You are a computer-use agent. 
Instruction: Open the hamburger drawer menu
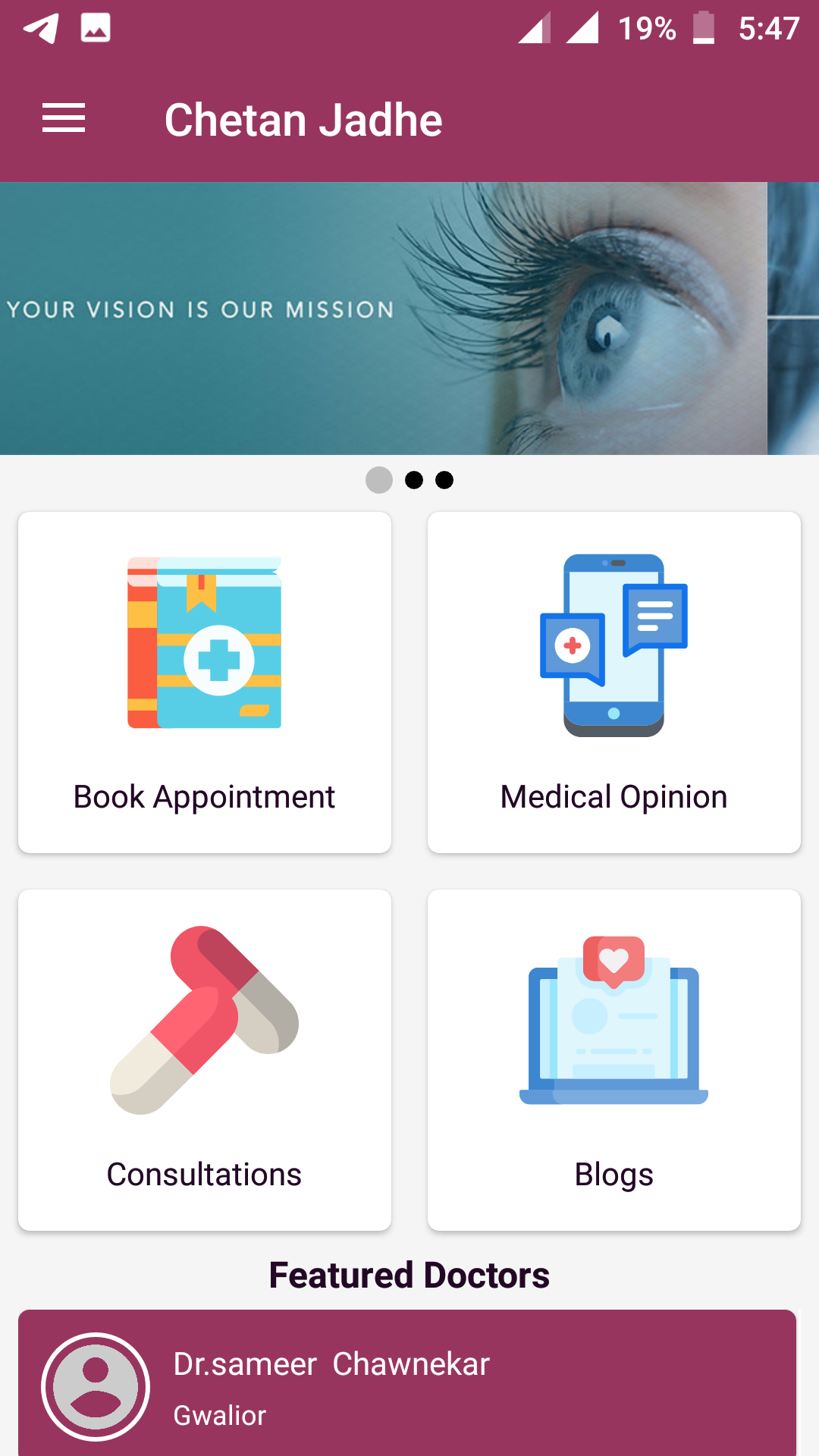pyautogui.click(x=64, y=119)
